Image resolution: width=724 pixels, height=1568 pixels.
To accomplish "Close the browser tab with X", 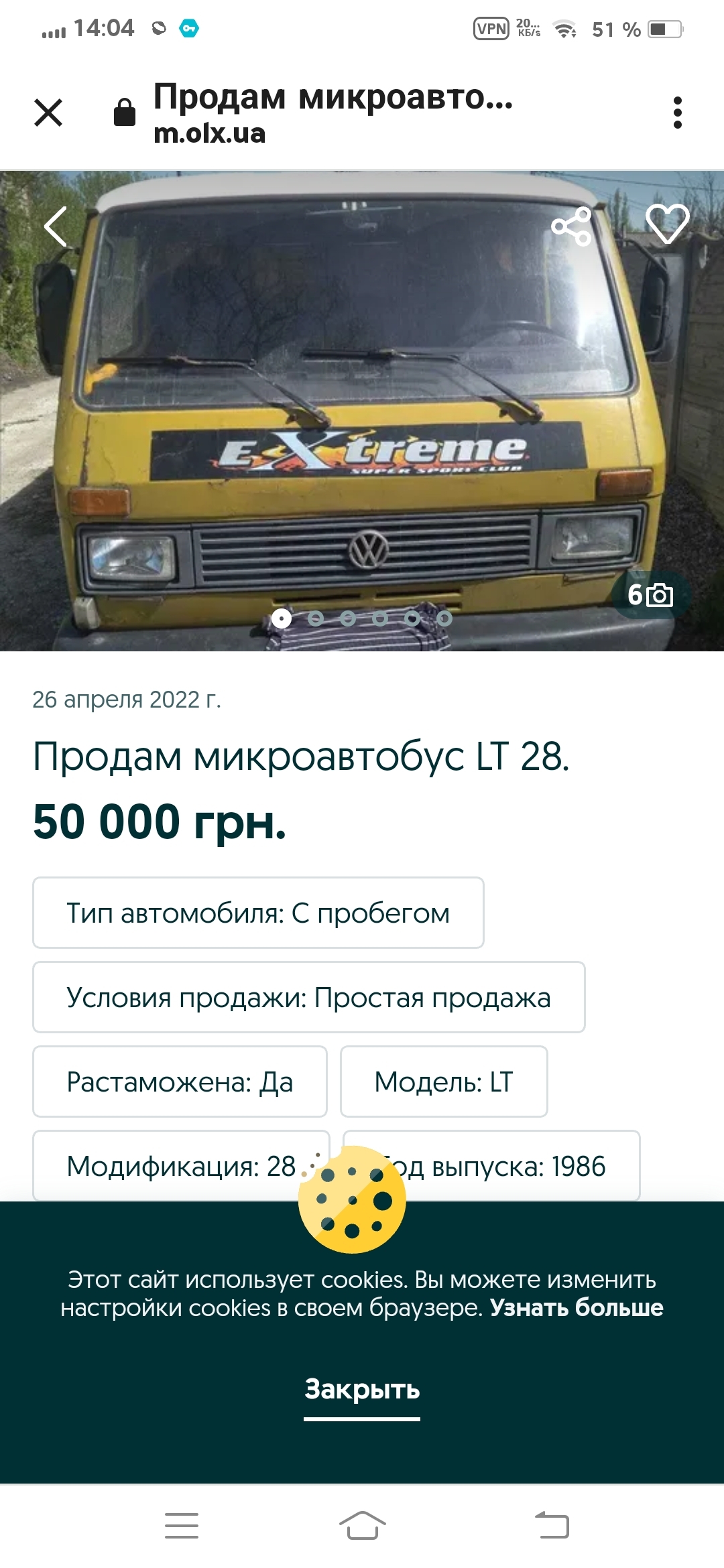I will [48, 113].
